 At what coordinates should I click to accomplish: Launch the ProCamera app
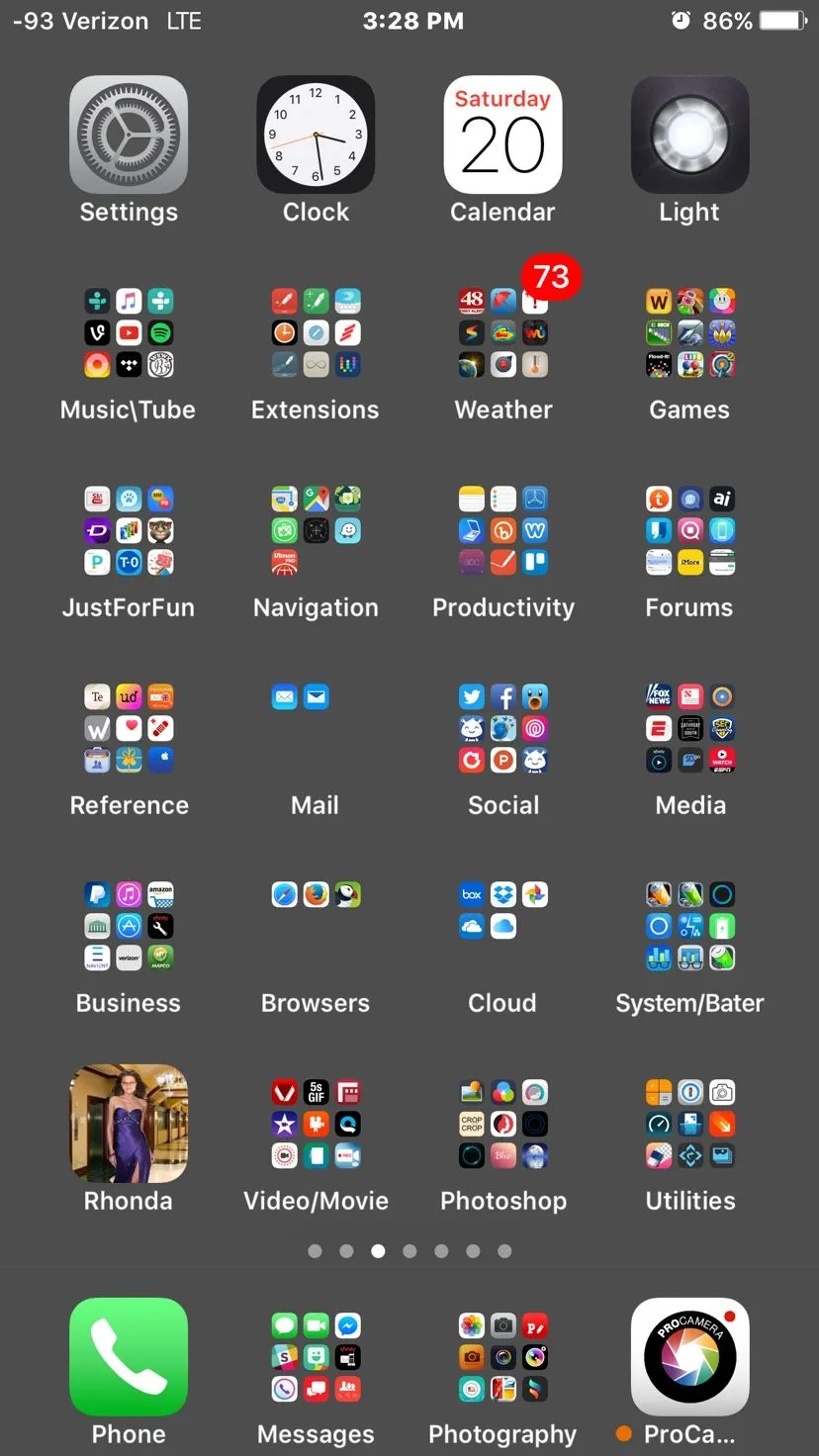point(689,1357)
